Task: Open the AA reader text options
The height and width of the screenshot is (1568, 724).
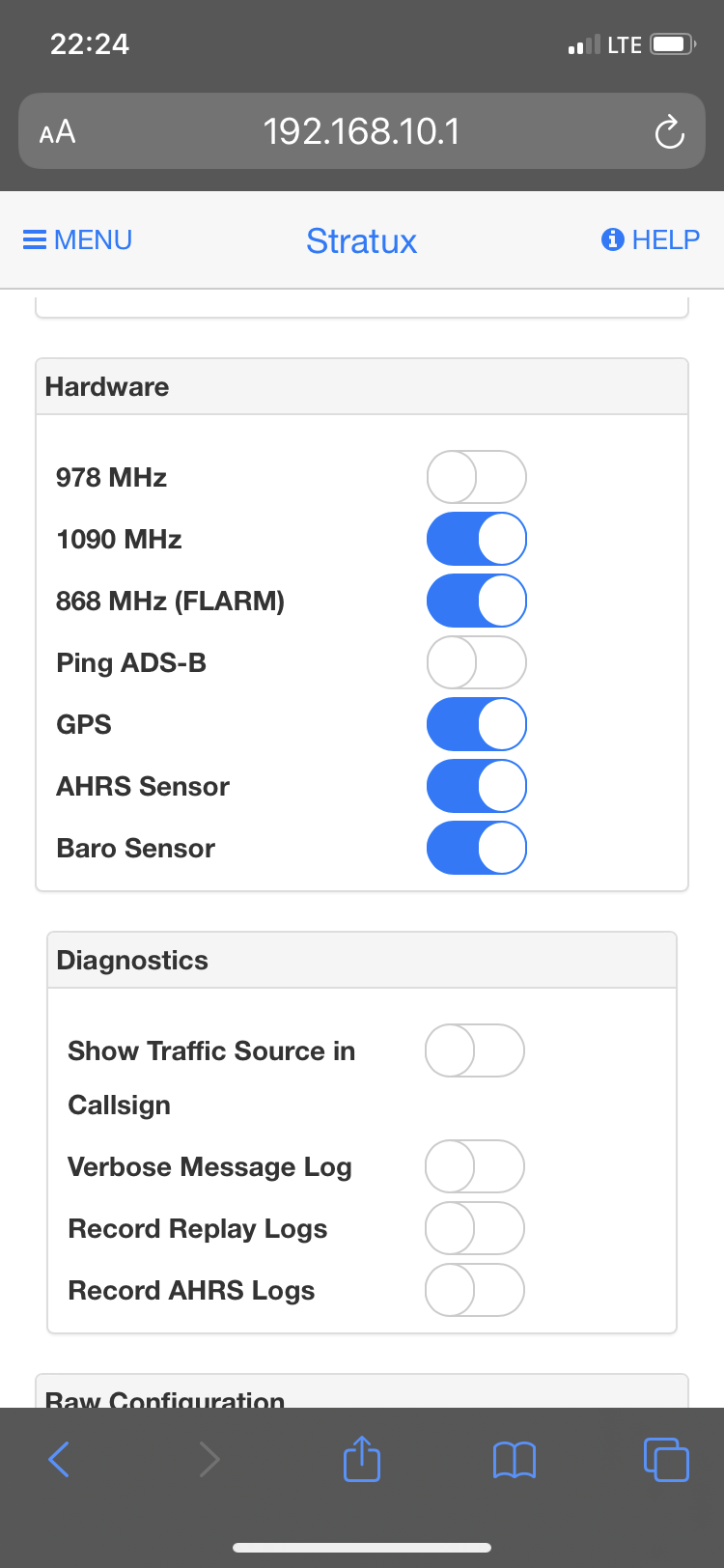Action: click(57, 132)
